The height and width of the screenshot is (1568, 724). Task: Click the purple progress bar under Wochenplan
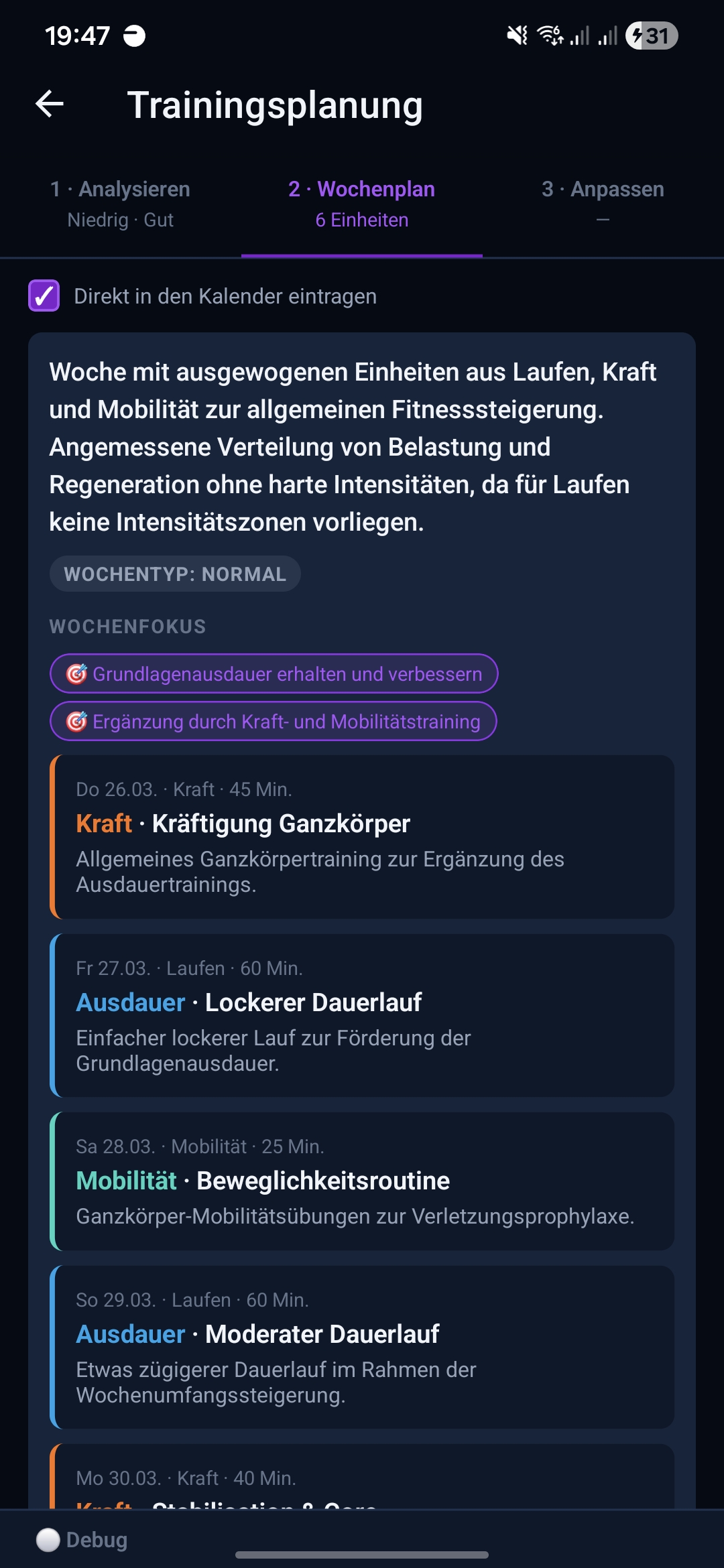pyautogui.click(x=362, y=255)
